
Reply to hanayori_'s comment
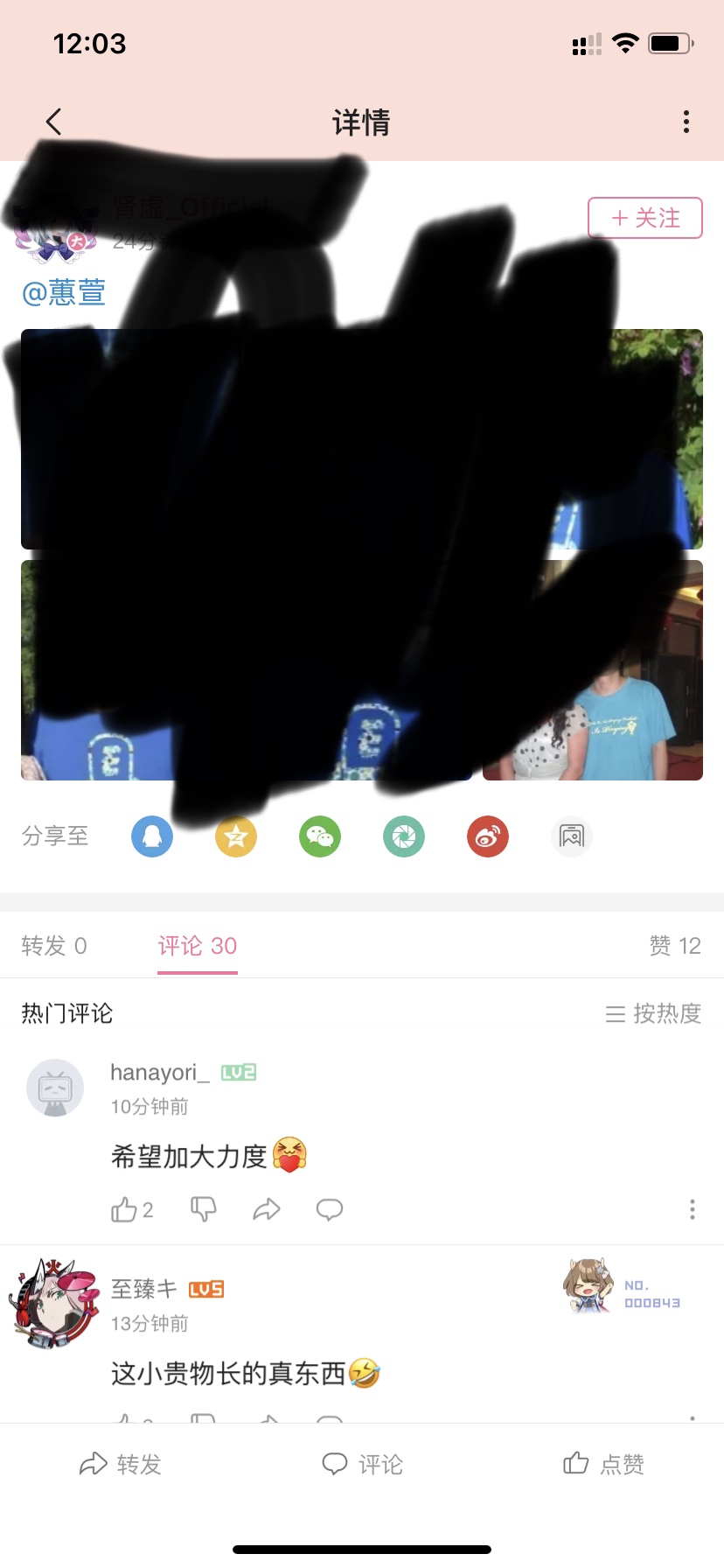click(x=330, y=1209)
